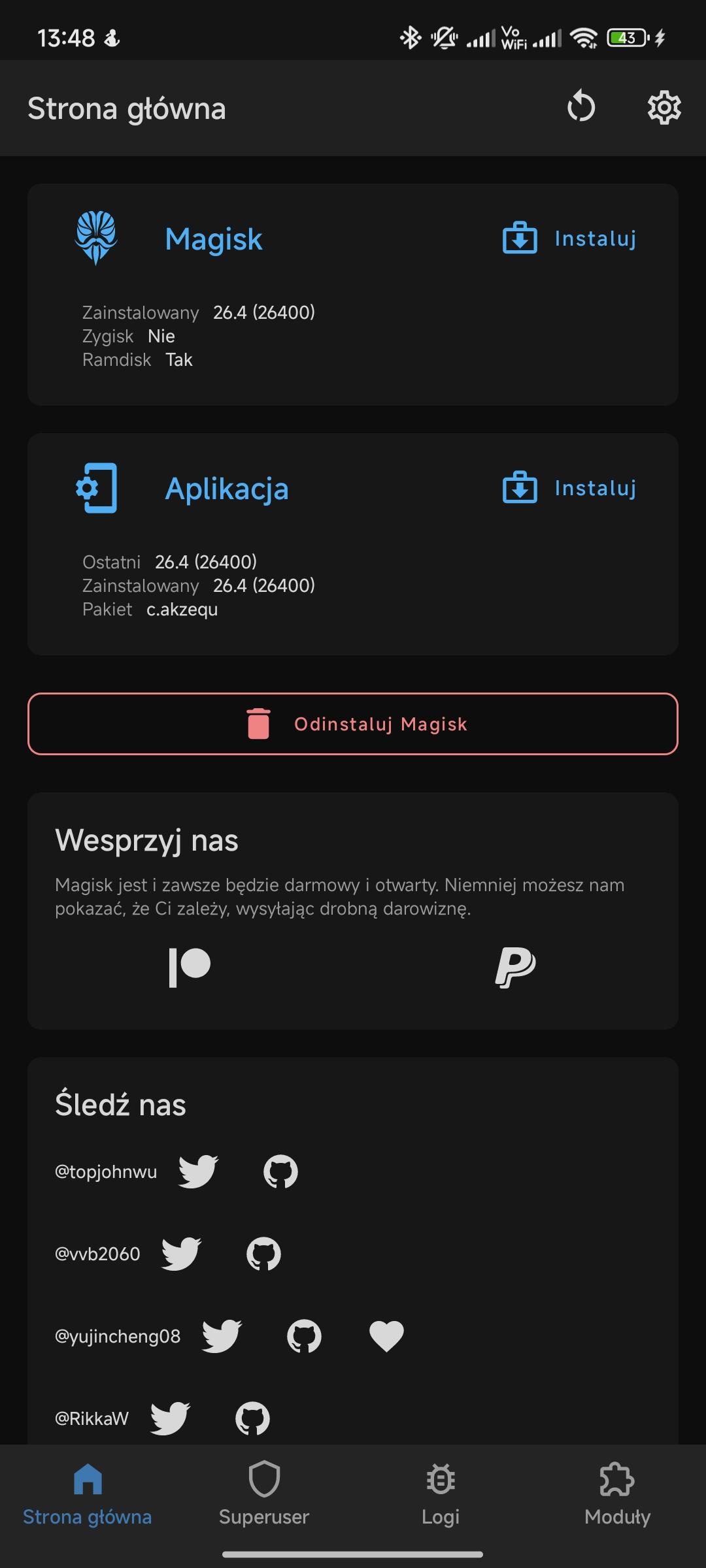
Task: Open @RikkaW's Twitter profile
Action: 170,1418
